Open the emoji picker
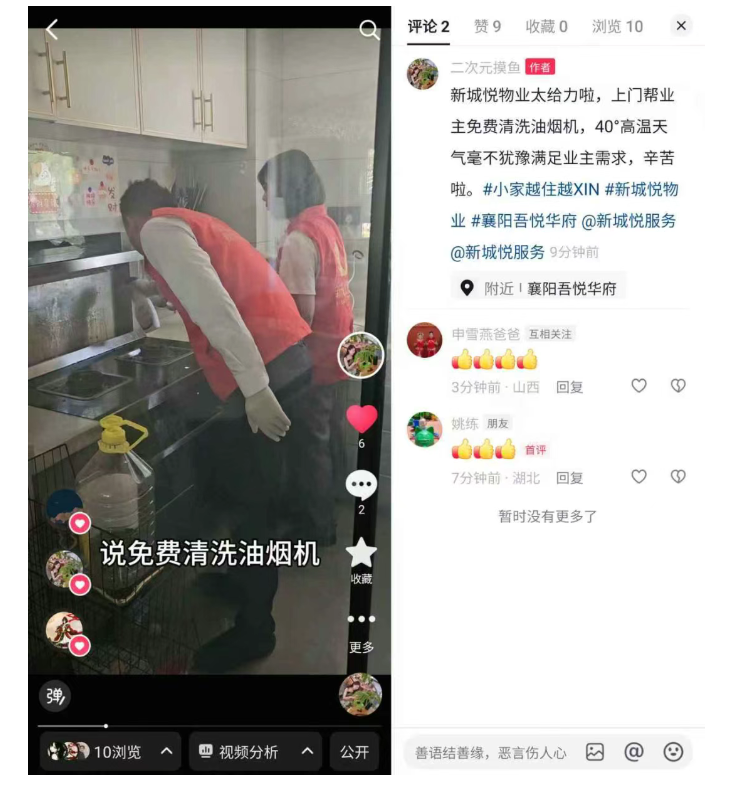736x795 pixels. (x=673, y=752)
